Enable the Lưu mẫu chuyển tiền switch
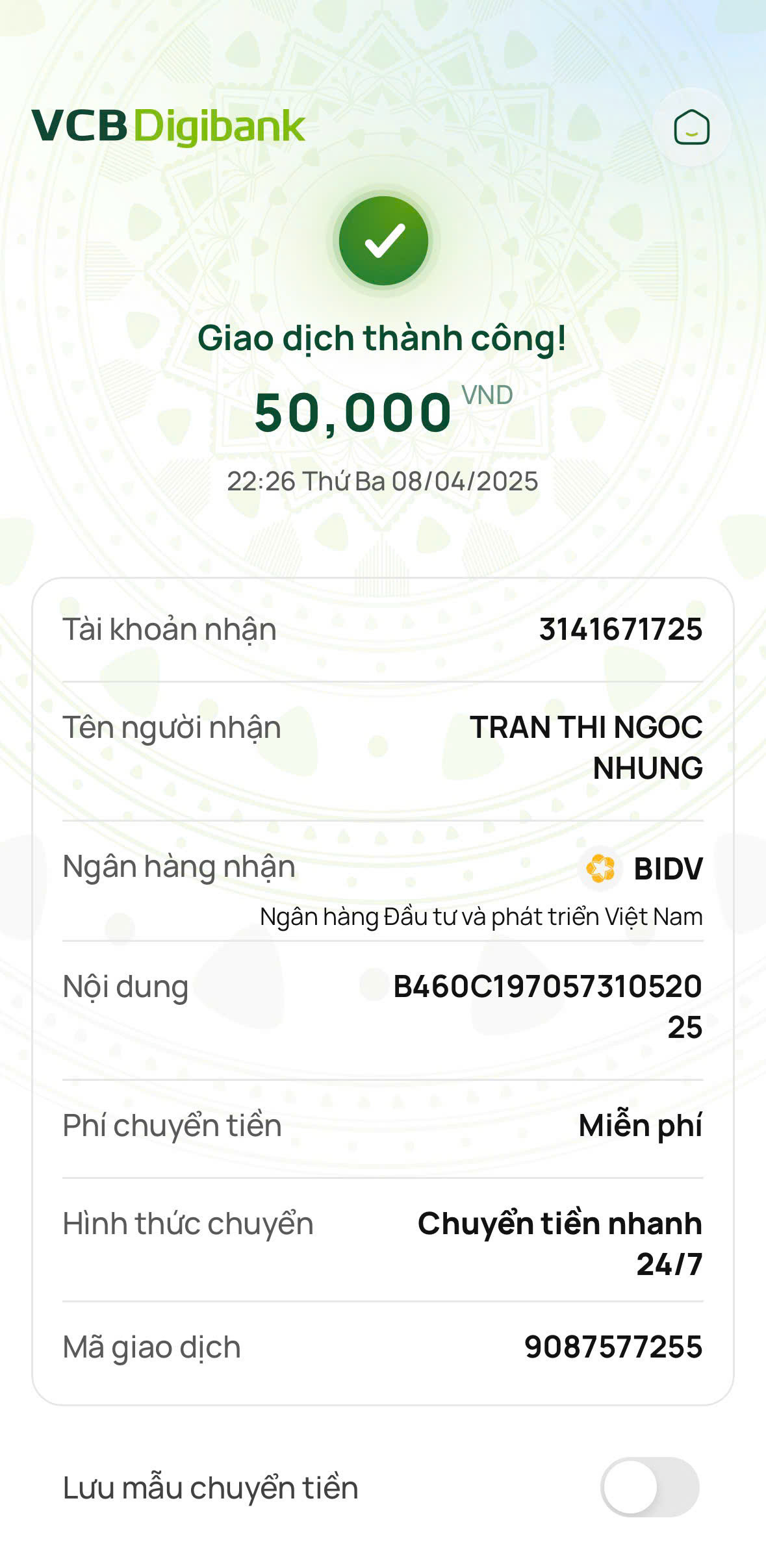Image resolution: width=766 pixels, height=1568 pixels. coord(649,1487)
